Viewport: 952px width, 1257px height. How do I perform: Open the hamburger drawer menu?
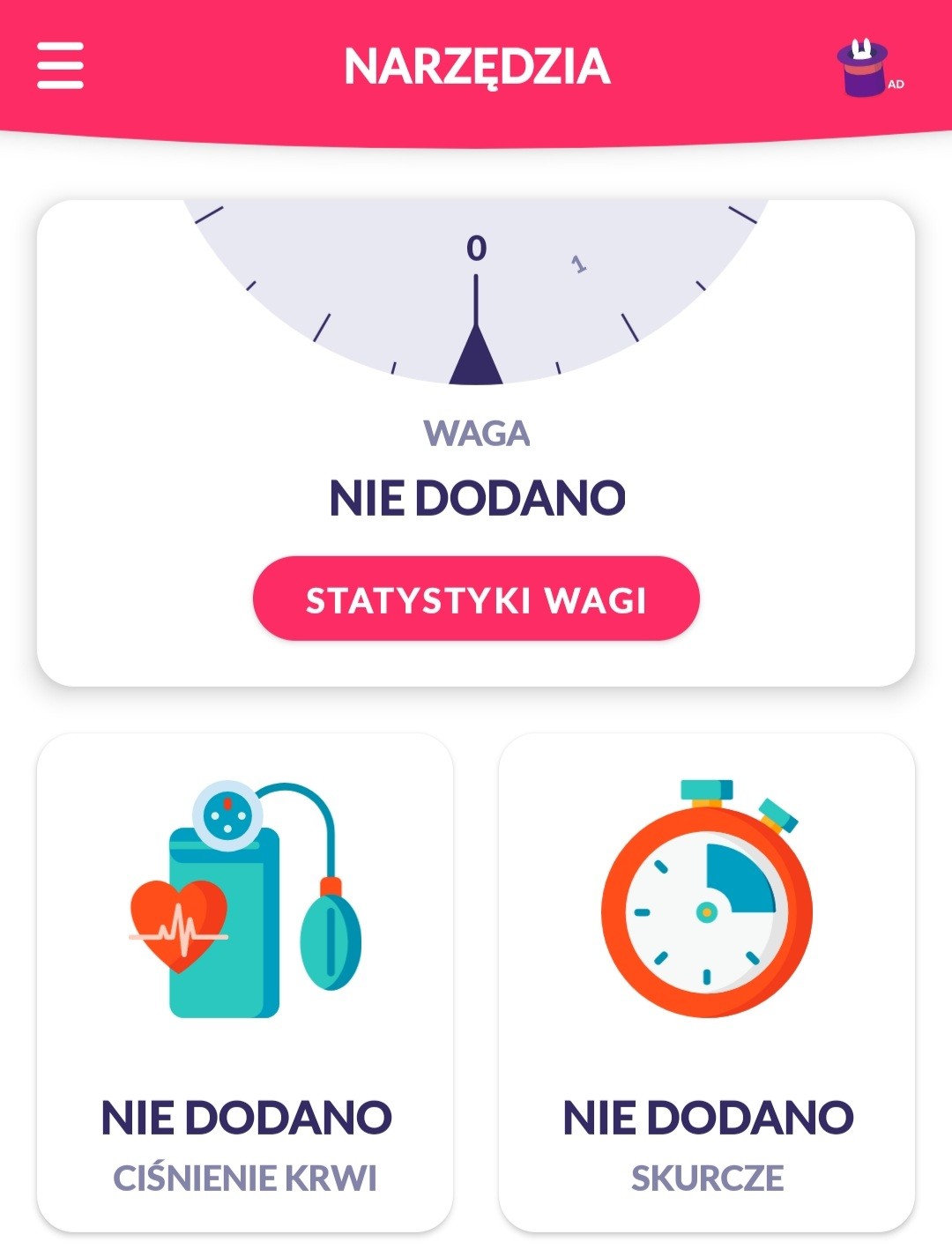(x=60, y=66)
